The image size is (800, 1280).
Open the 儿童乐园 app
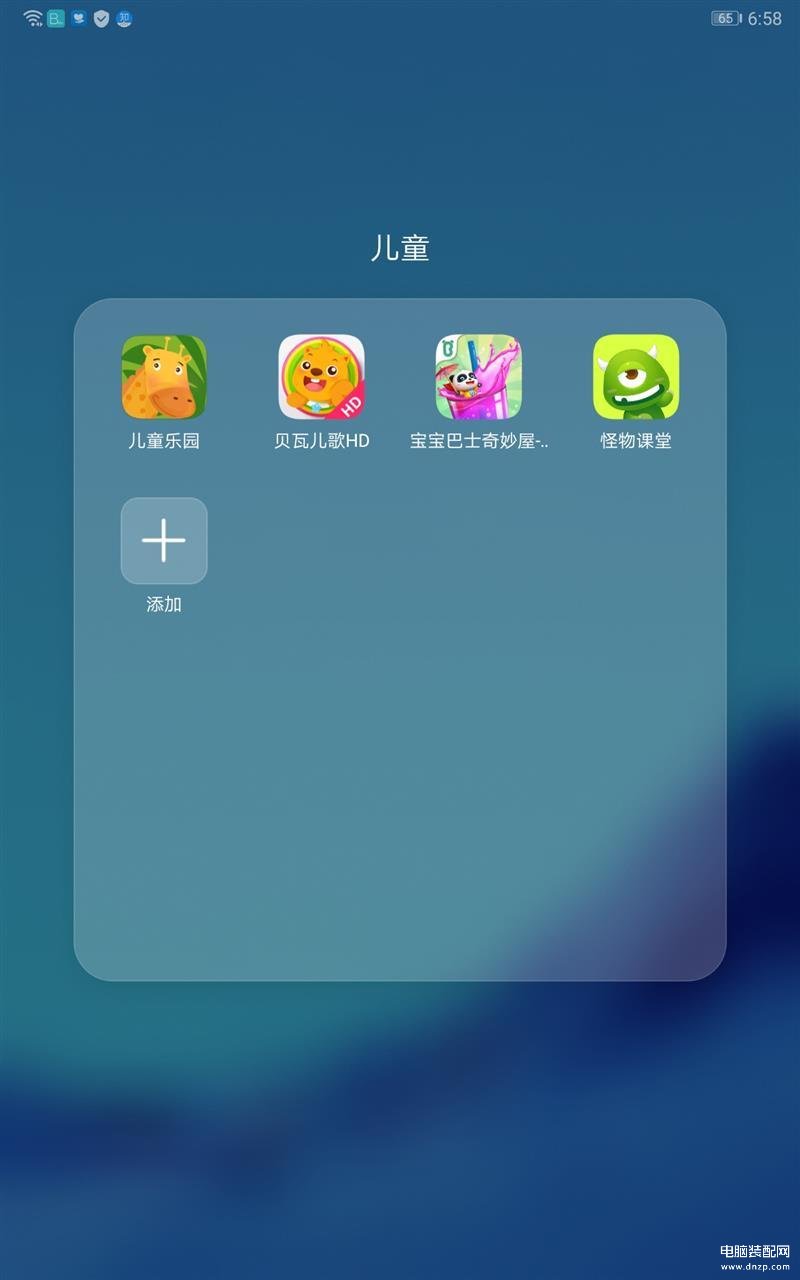pos(164,377)
